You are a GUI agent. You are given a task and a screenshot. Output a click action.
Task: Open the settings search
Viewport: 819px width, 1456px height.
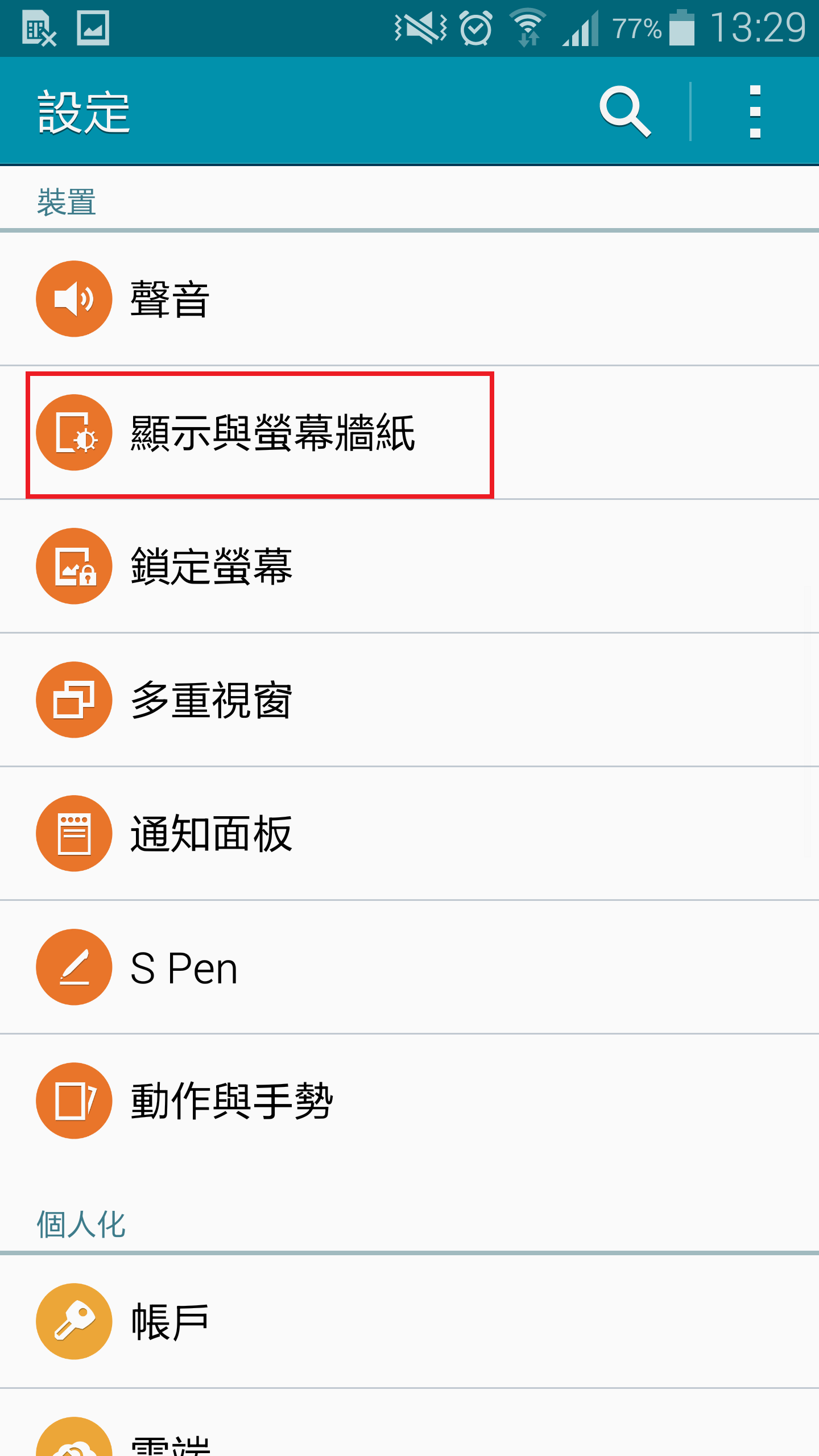pos(624,111)
